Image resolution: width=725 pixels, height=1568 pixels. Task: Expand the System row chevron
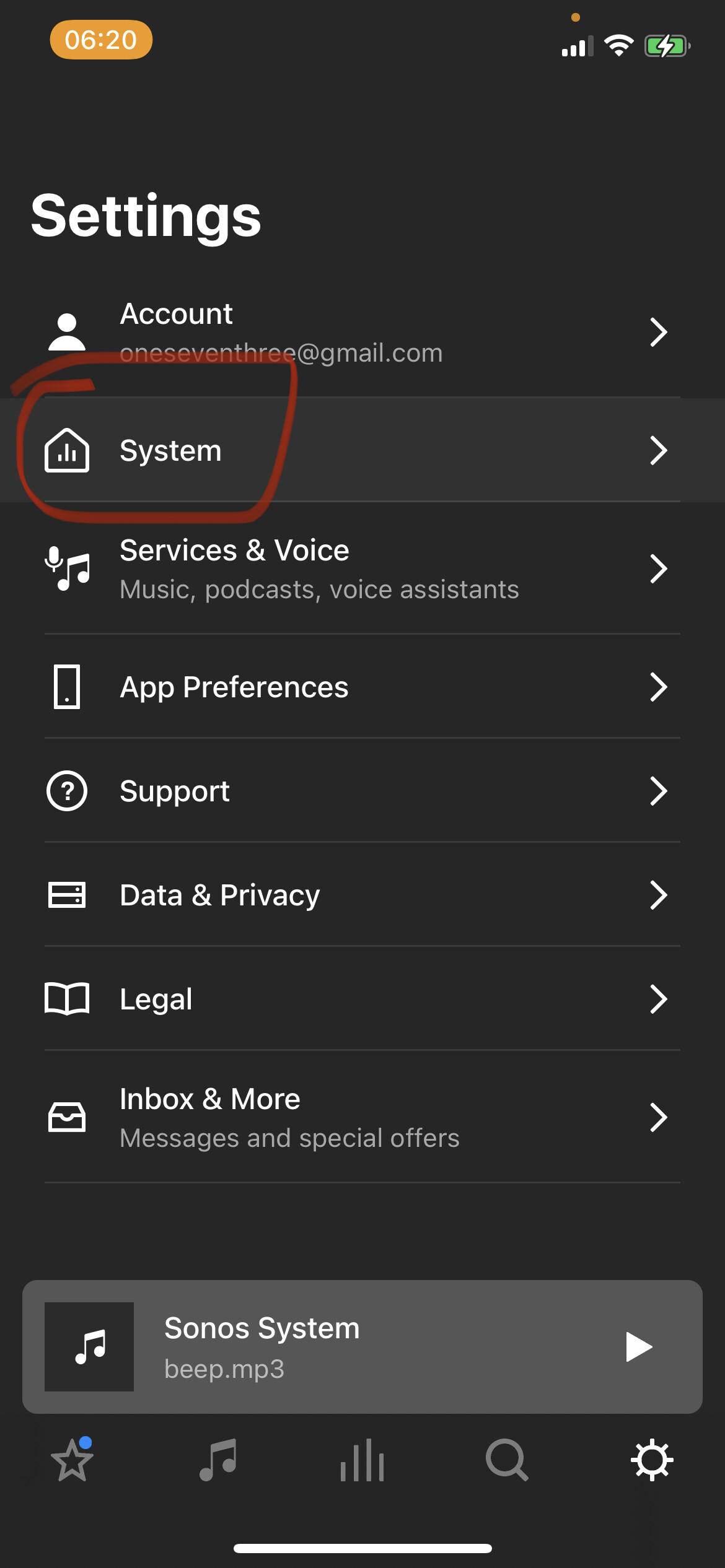[659, 451]
